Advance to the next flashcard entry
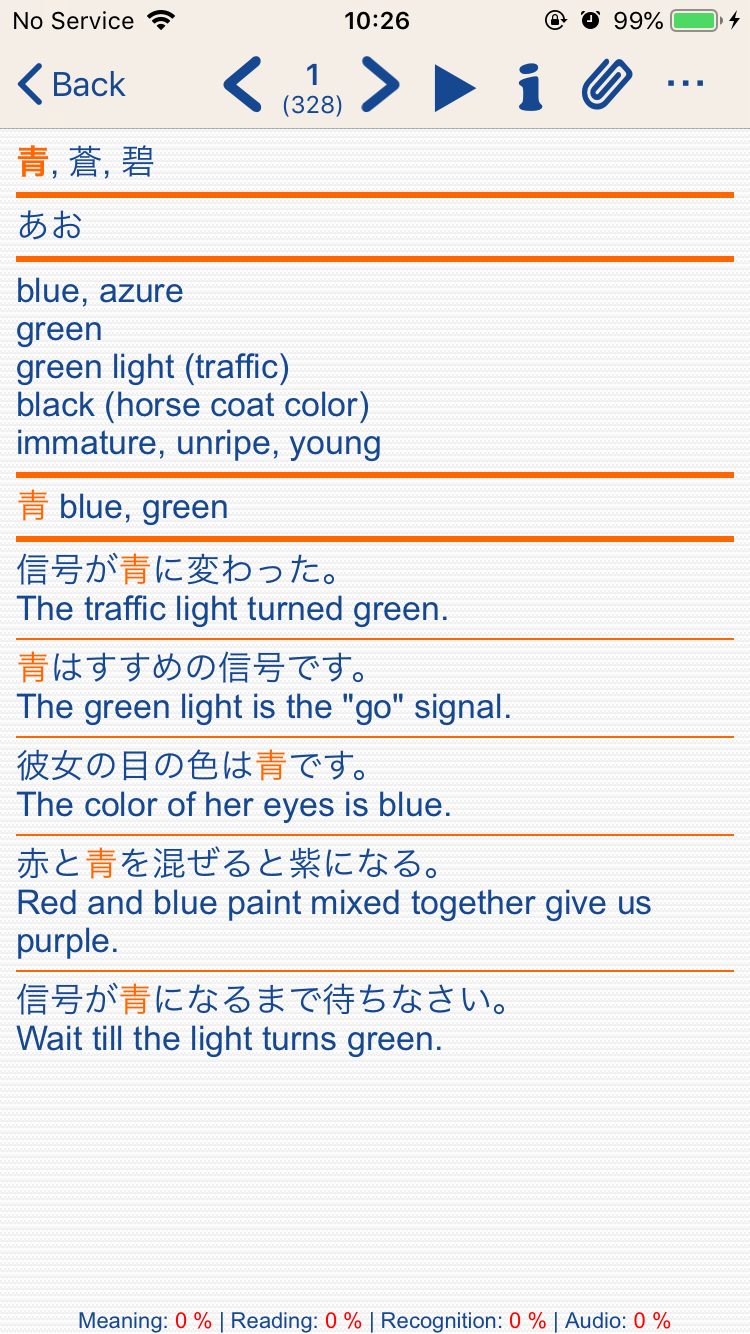The image size is (750, 1334). [x=380, y=85]
